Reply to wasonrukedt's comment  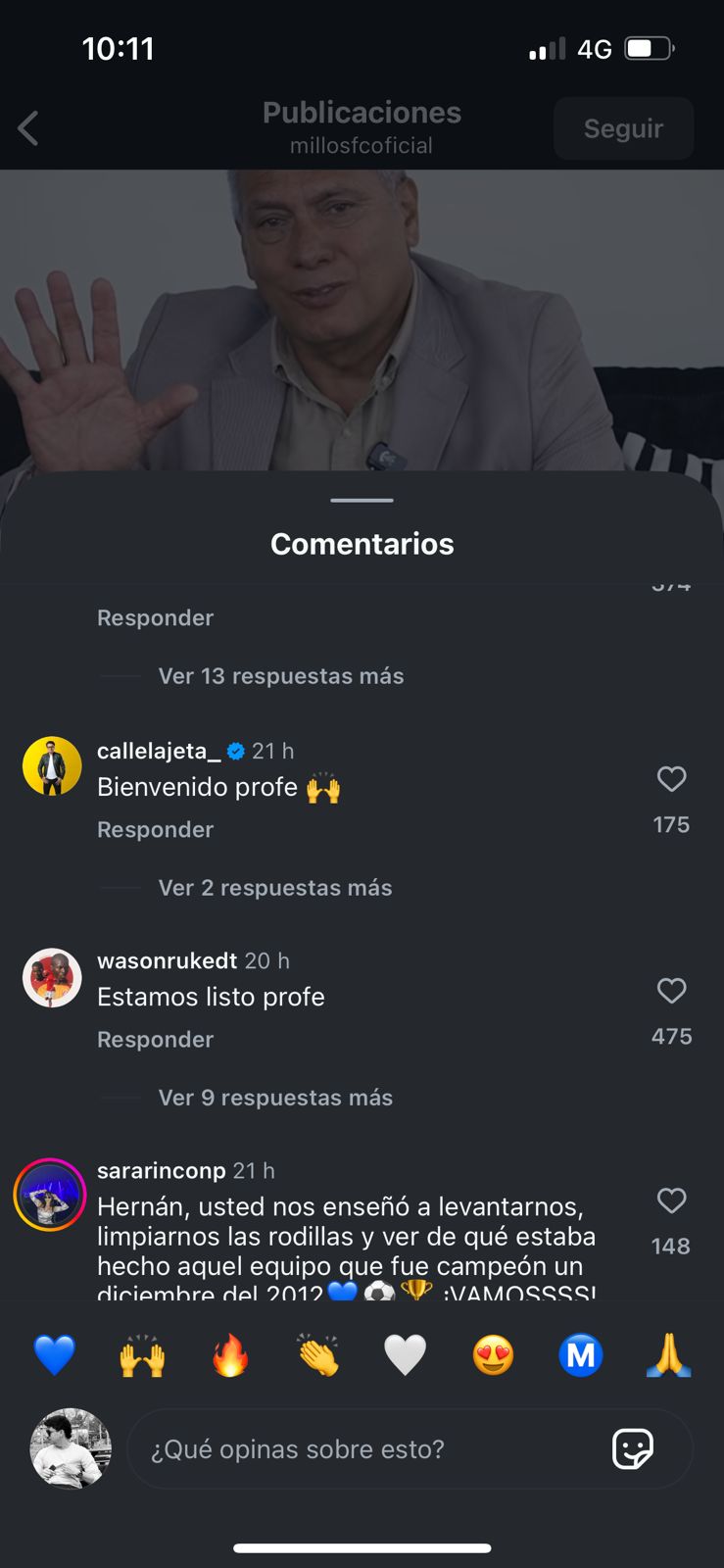coord(155,1040)
